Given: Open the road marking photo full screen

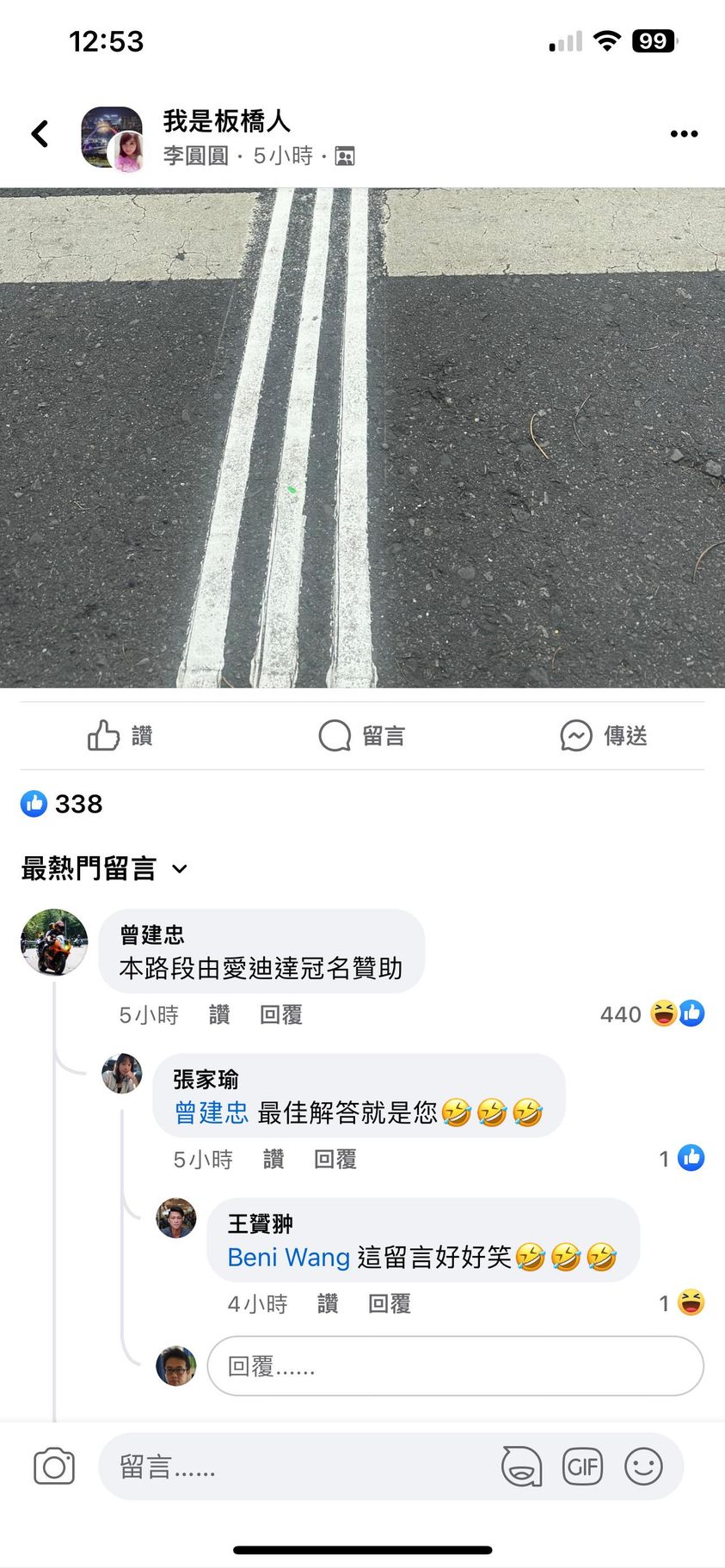Looking at the screenshot, I should [x=362, y=437].
